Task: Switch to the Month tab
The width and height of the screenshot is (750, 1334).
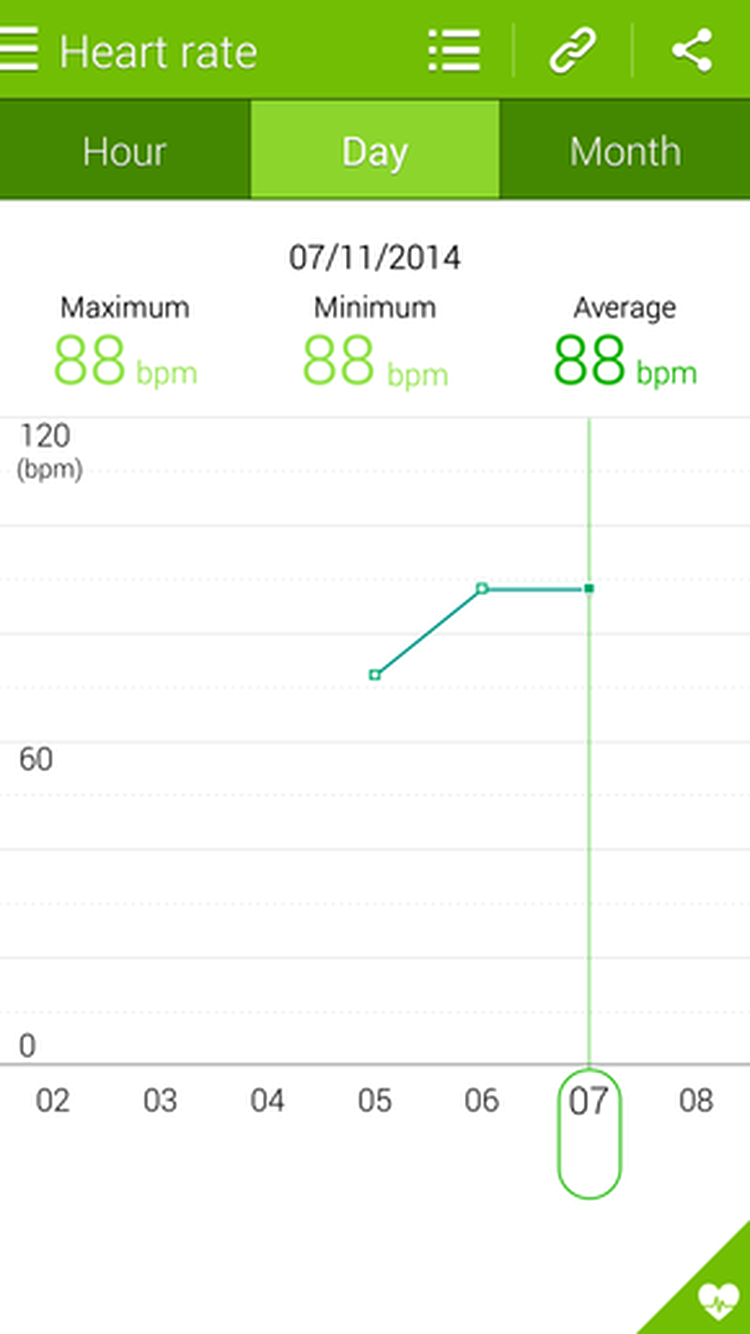Action: (625, 151)
